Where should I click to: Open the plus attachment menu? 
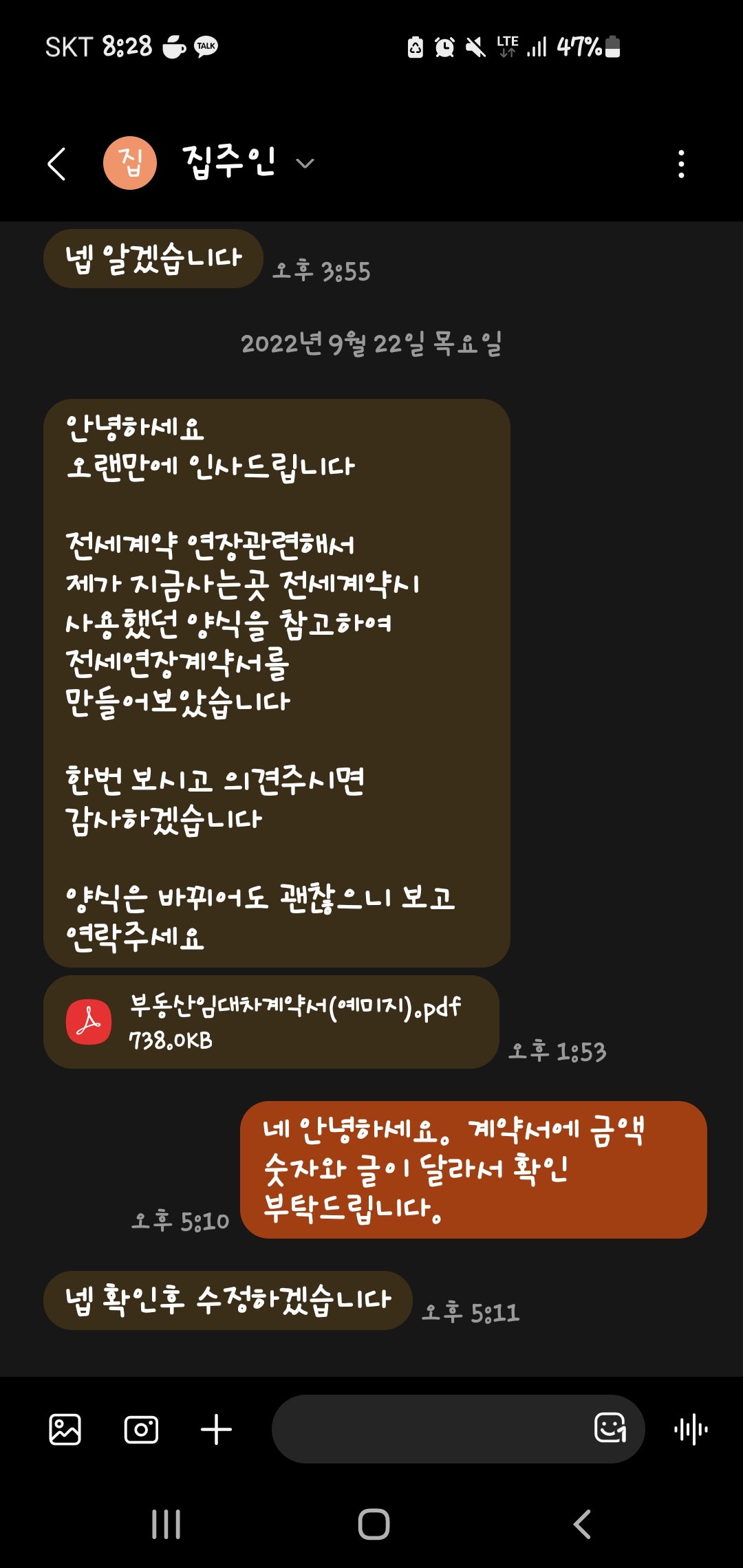click(x=216, y=1430)
